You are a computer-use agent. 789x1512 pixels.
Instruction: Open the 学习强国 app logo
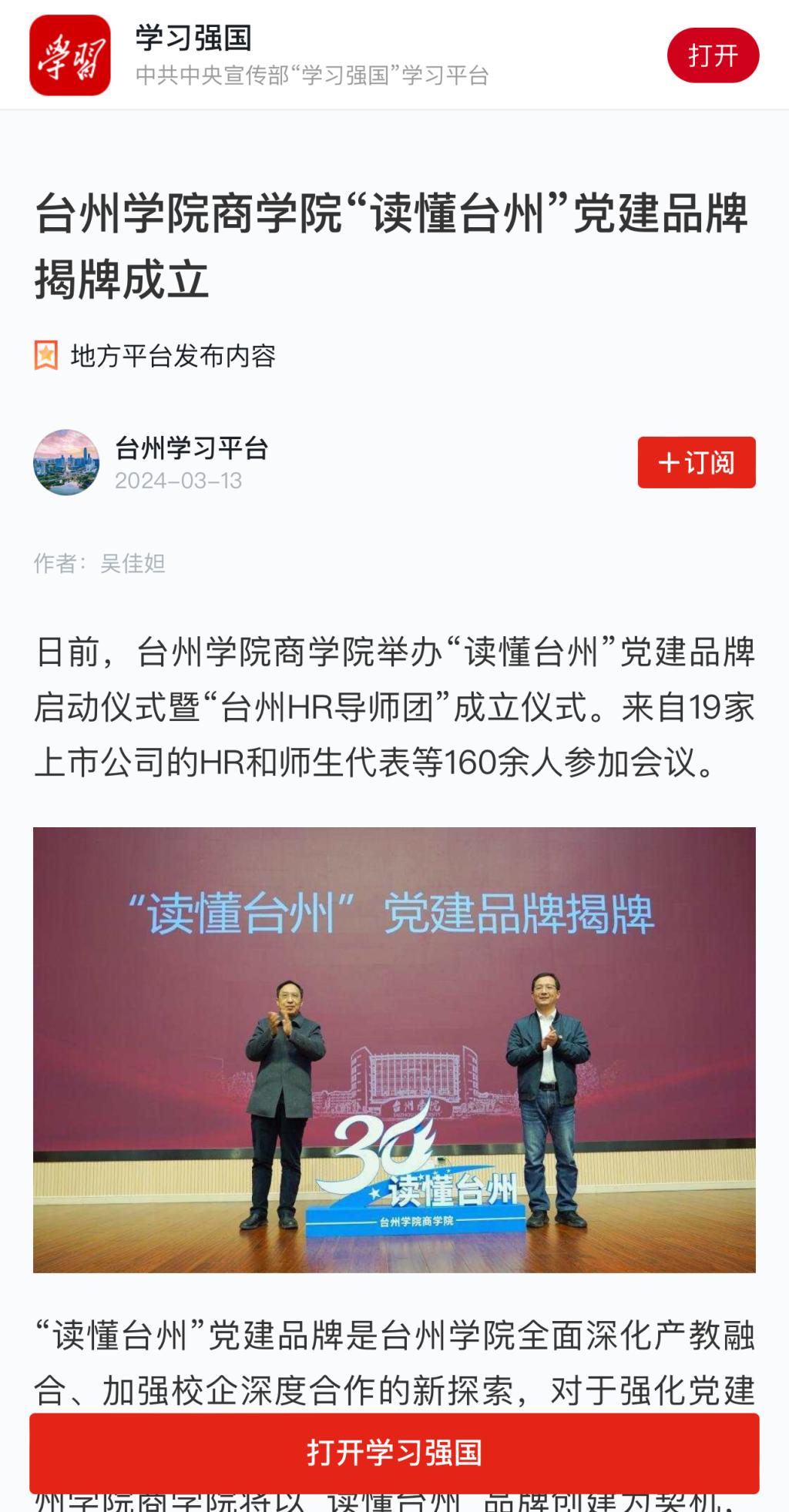coord(70,55)
